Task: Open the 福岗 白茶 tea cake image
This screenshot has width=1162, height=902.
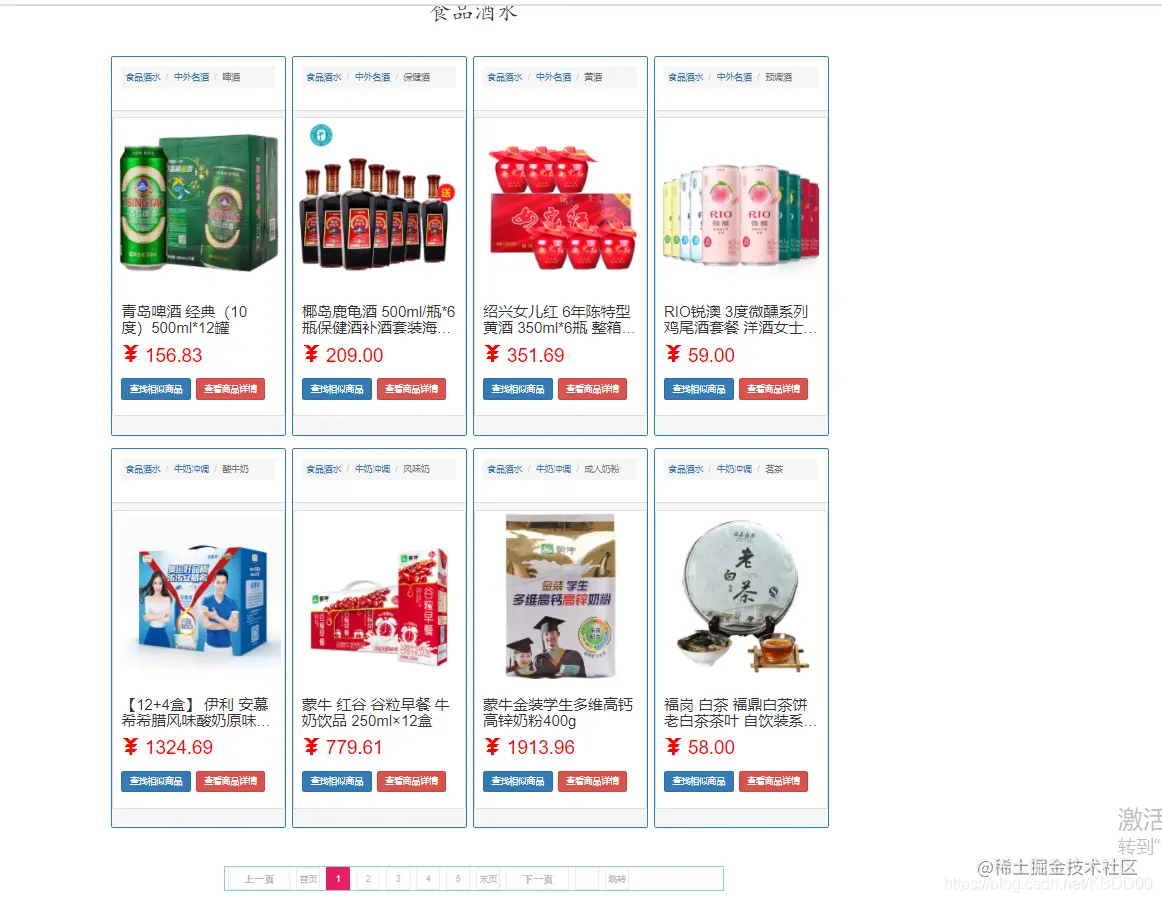Action: [x=741, y=598]
